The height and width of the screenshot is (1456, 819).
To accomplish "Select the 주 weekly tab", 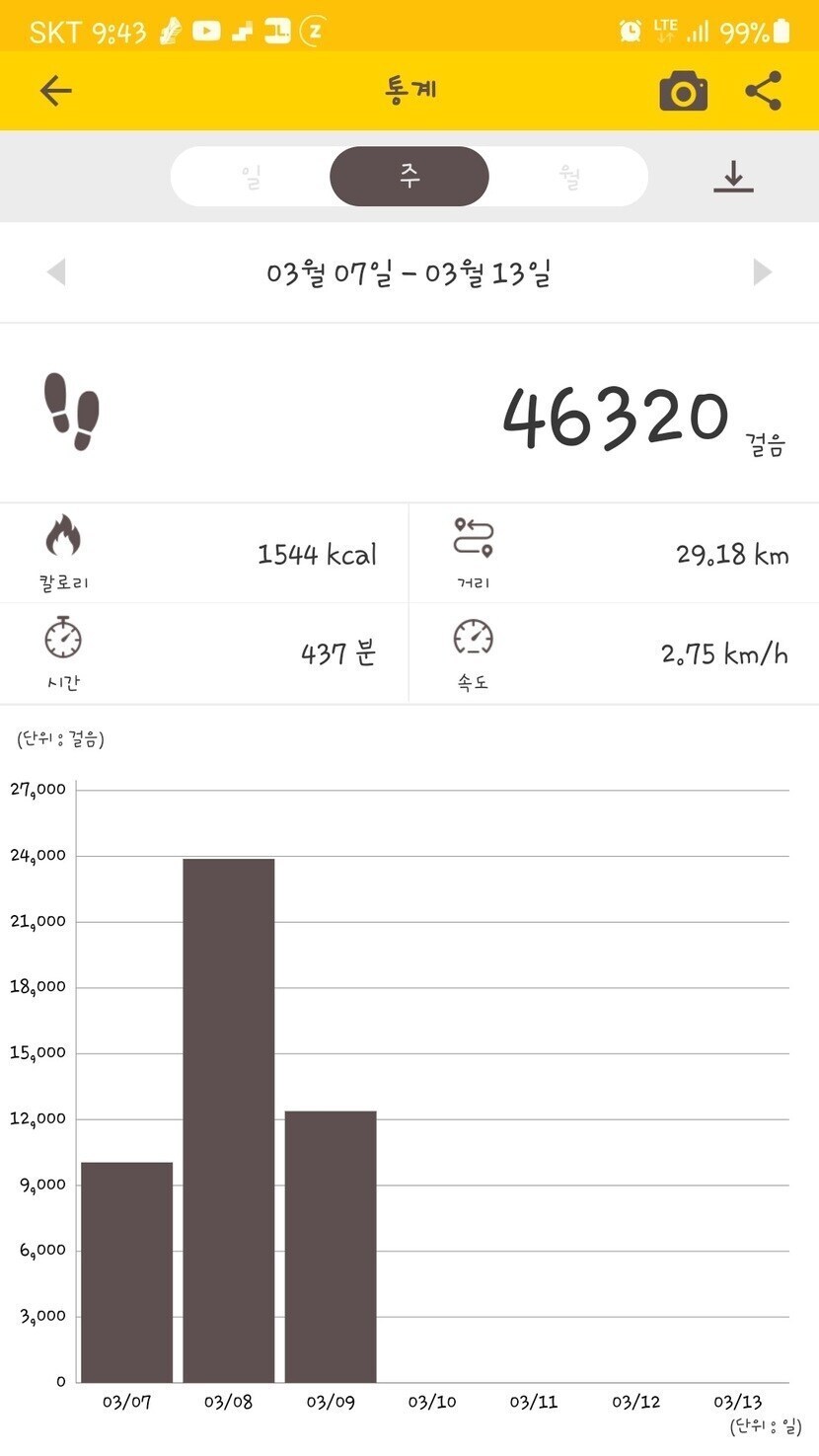I will coord(409,177).
